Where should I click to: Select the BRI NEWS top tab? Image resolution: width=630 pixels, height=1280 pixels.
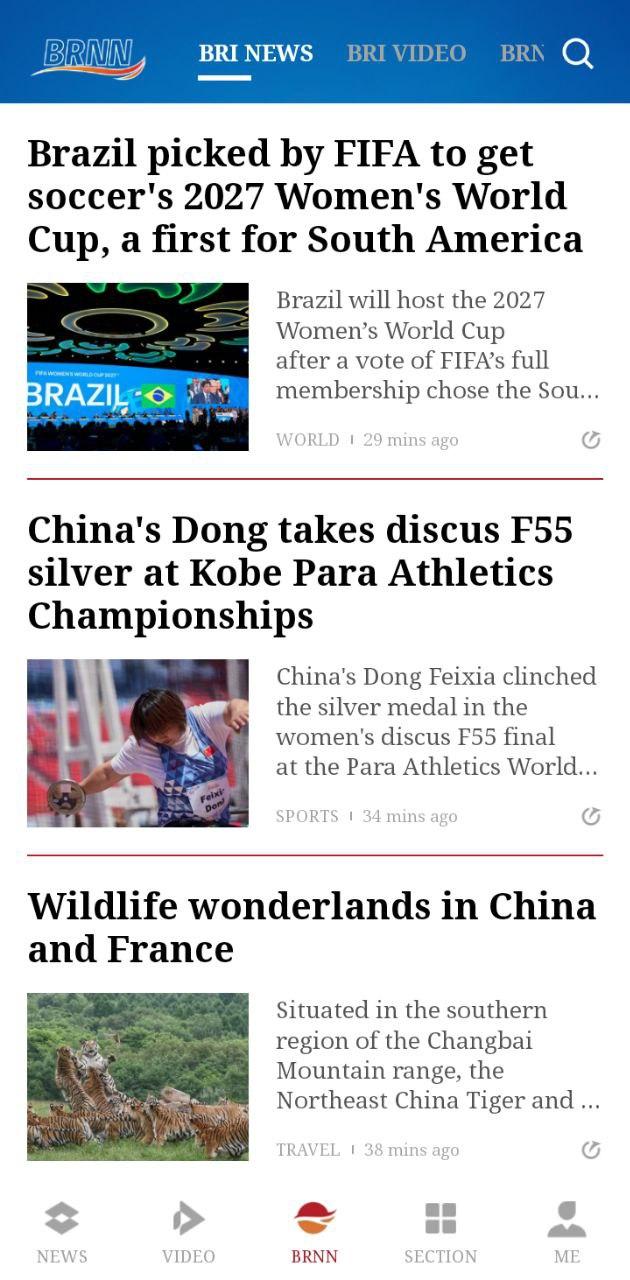click(255, 54)
